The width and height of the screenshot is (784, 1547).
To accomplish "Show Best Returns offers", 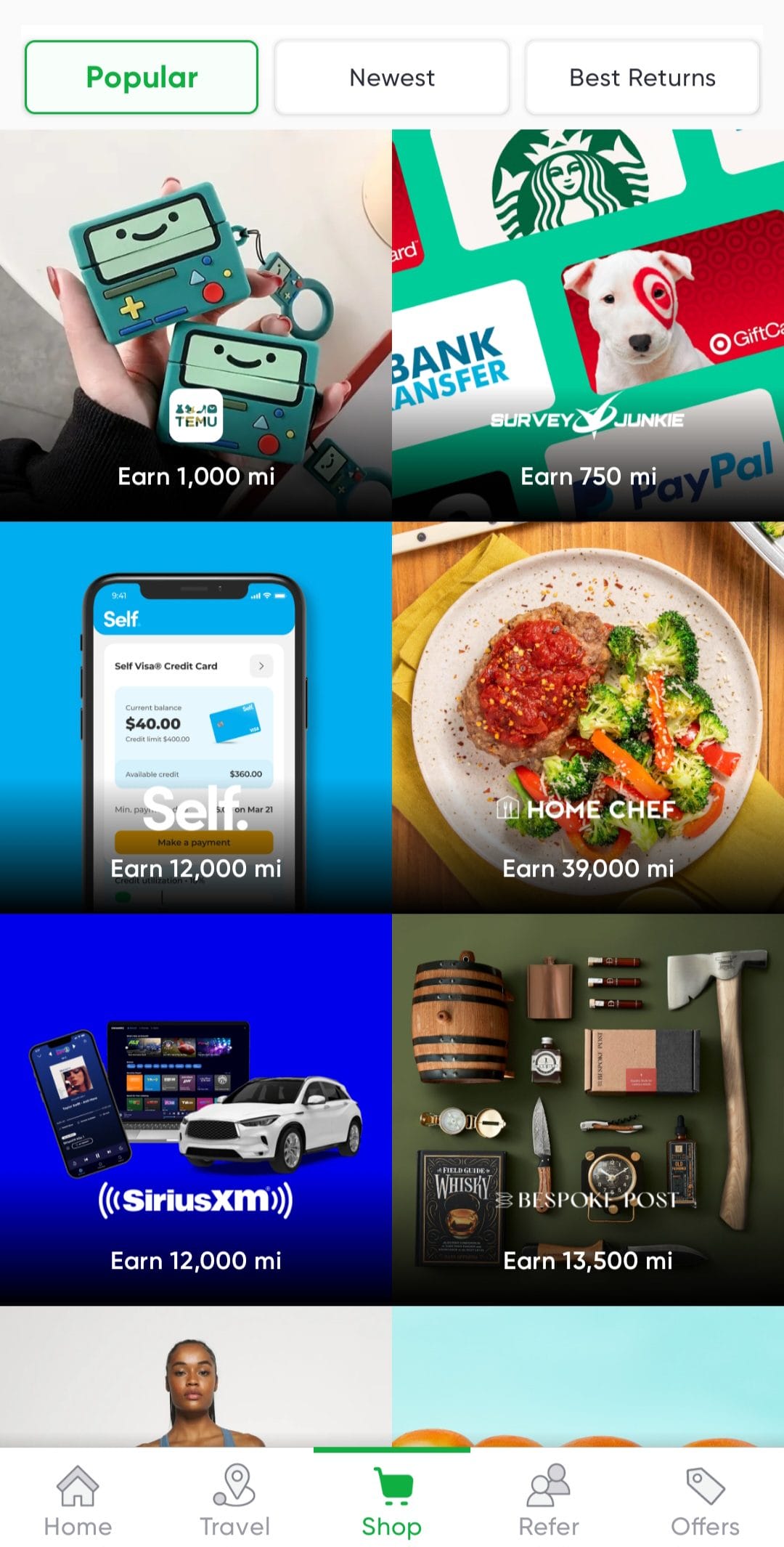I will pyautogui.click(x=642, y=77).
